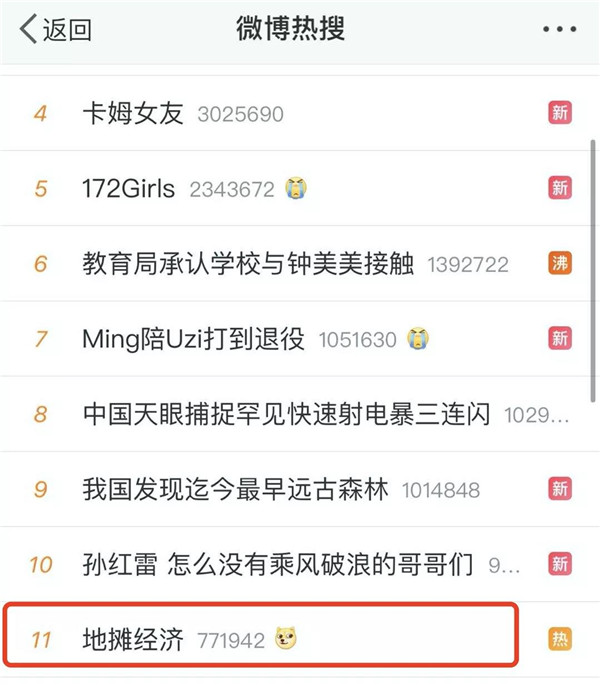Image resolution: width=600 pixels, height=690 pixels.
Task: Open topic 教育局承认学校与钟美美接触
Action: point(250,264)
